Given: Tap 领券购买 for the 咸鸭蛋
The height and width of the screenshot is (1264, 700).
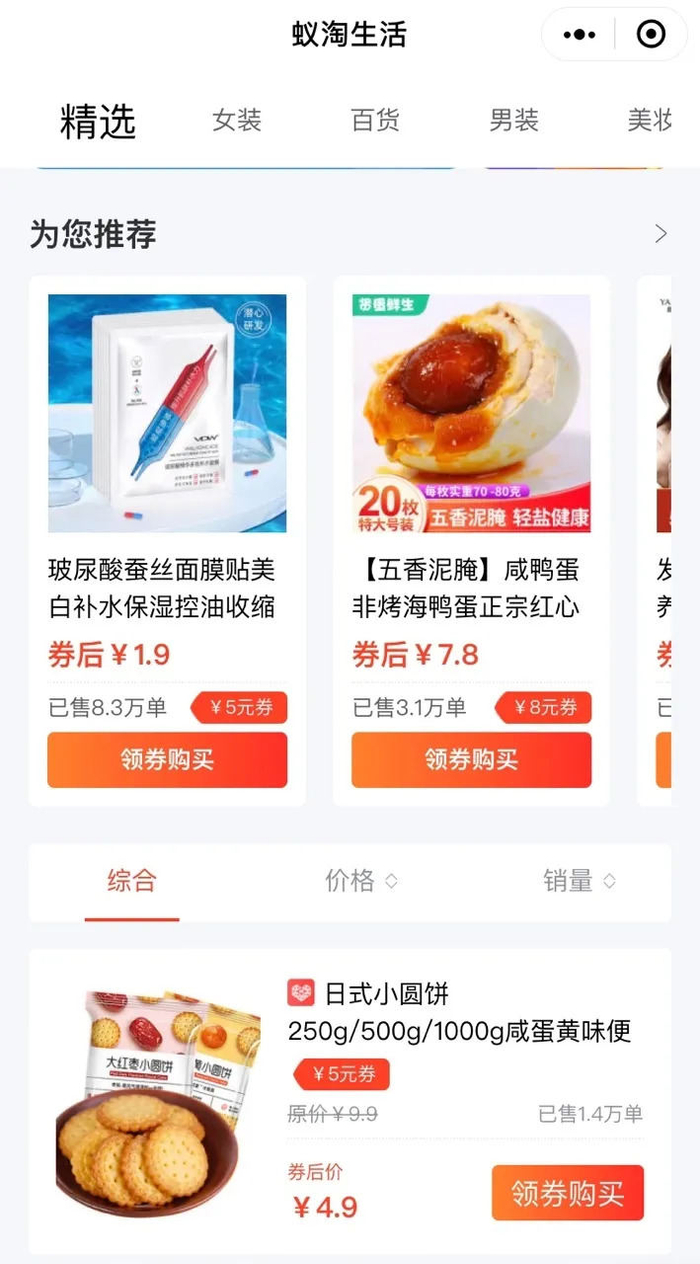Looking at the screenshot, I should [471, 759].
